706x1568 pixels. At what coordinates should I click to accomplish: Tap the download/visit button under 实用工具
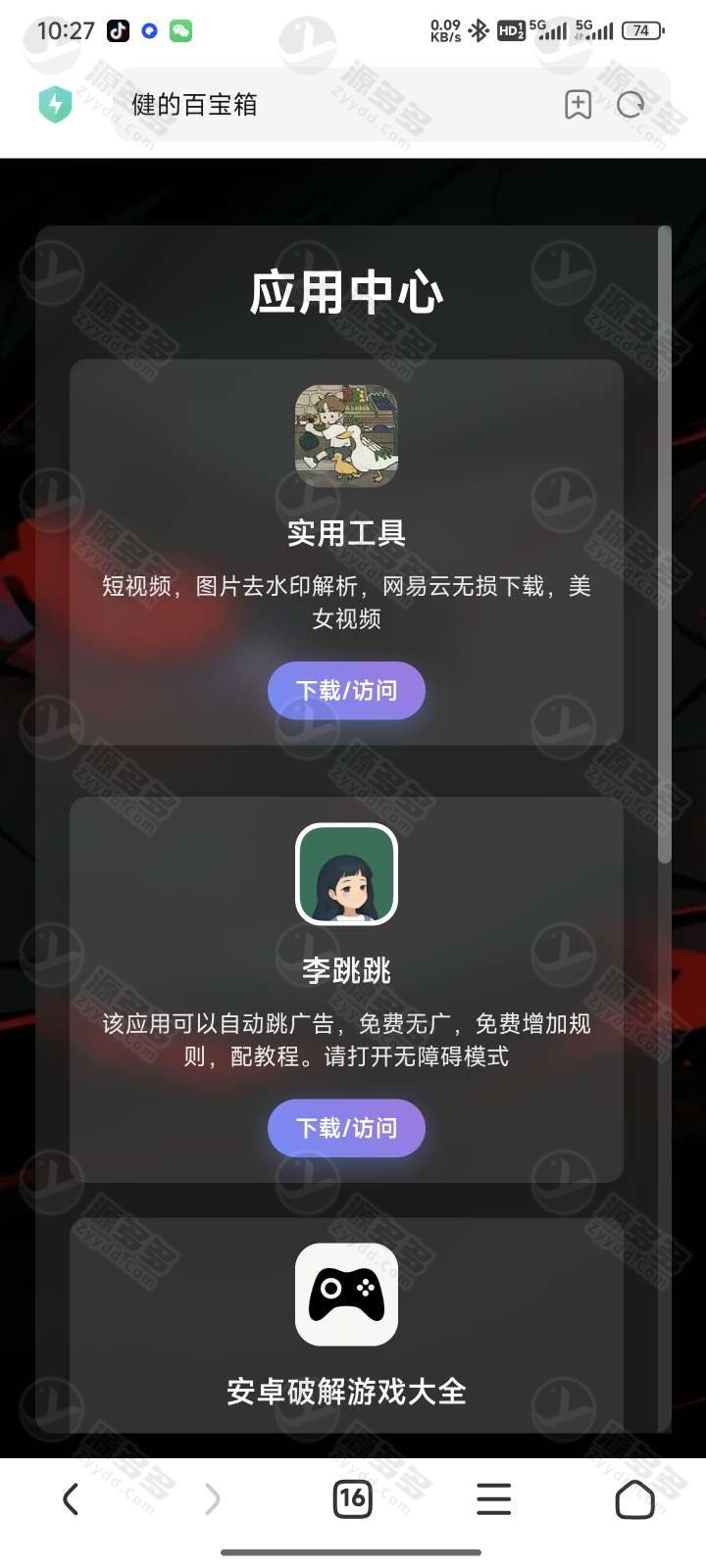click(346, 691)
